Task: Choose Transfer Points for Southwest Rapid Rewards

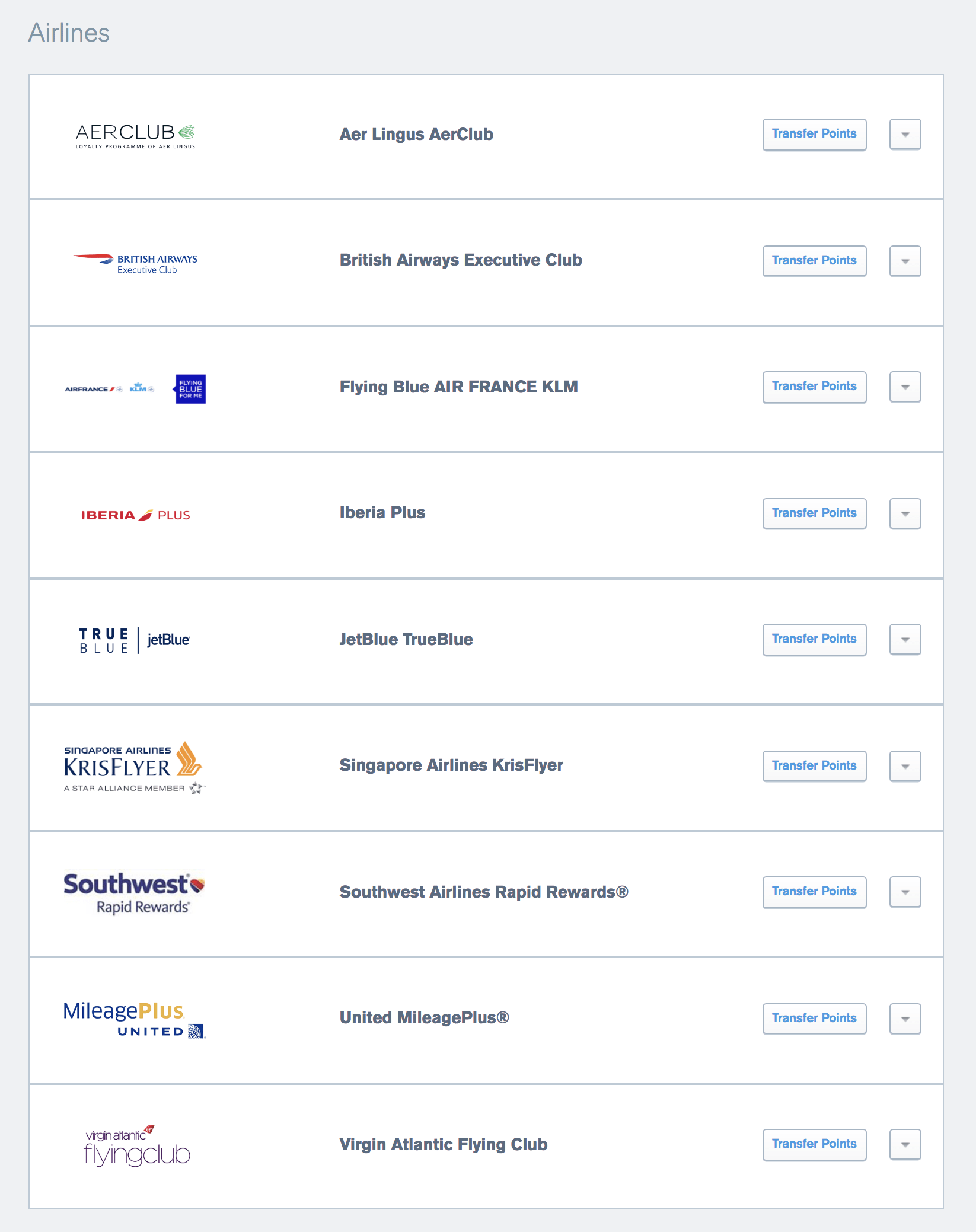Action: tap(814, 892)
